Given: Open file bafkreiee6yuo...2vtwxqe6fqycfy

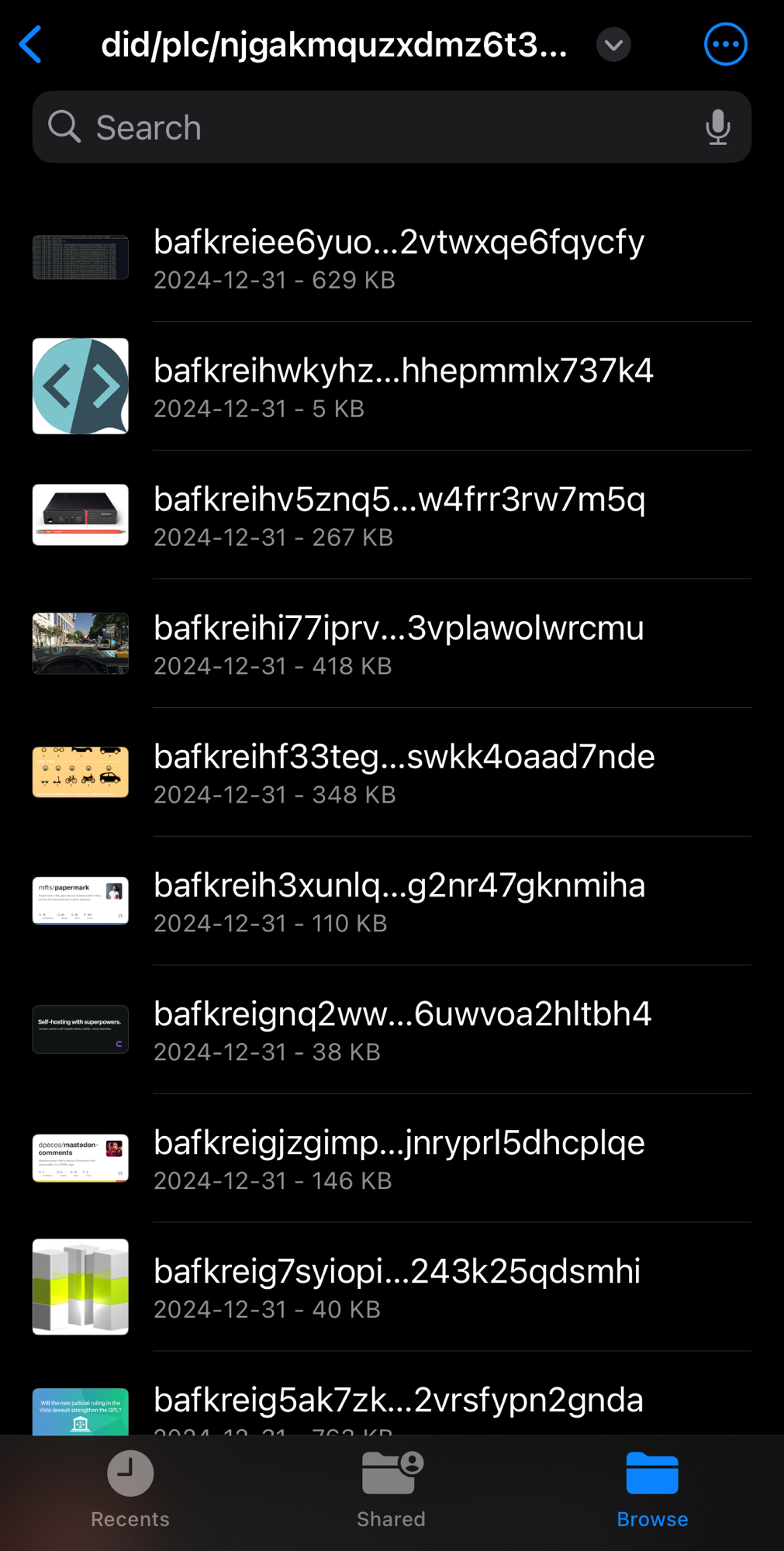Looking at the screenshot, I should click(399, 257).
